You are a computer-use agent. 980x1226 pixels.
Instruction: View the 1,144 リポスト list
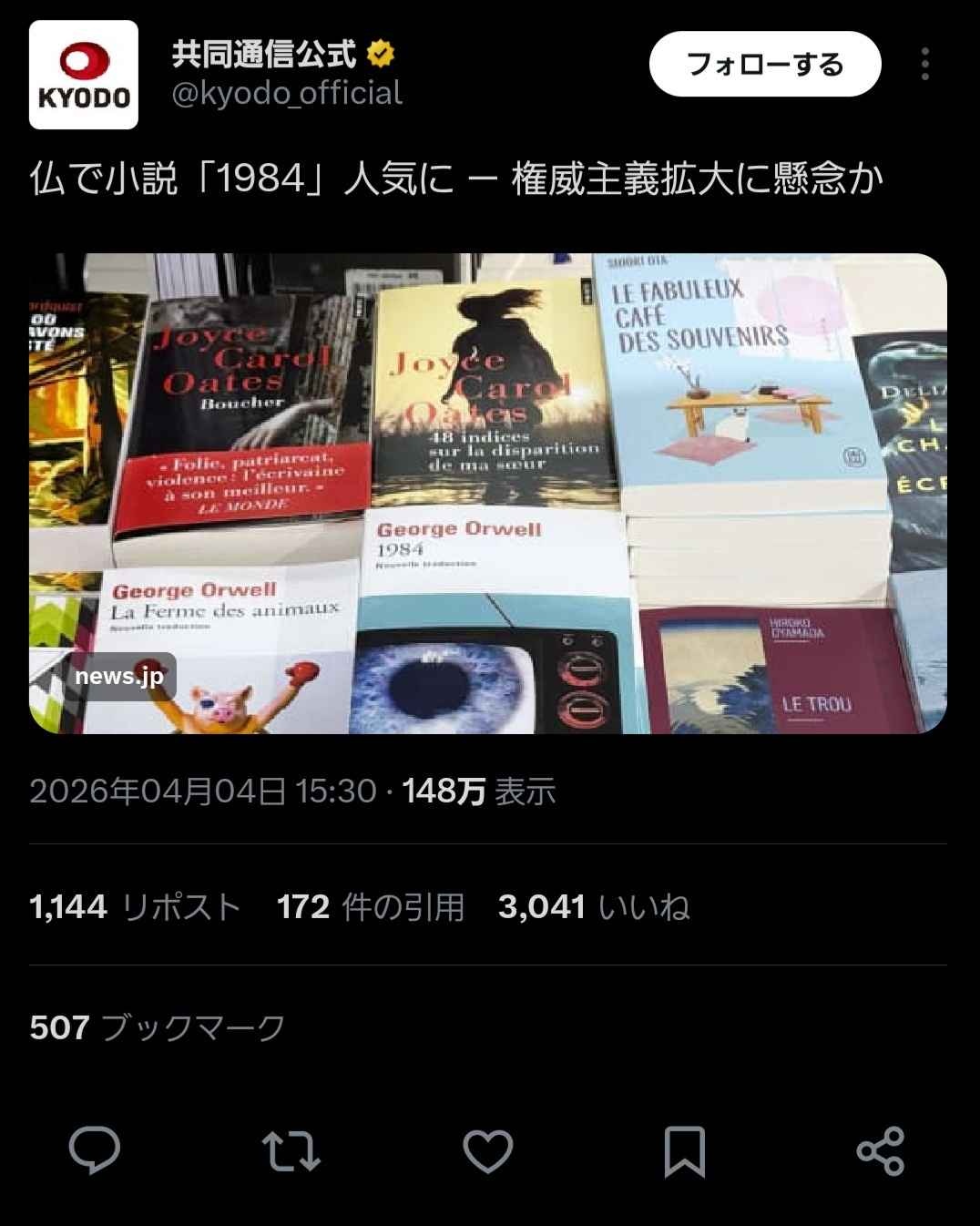[x=135, y=907]
